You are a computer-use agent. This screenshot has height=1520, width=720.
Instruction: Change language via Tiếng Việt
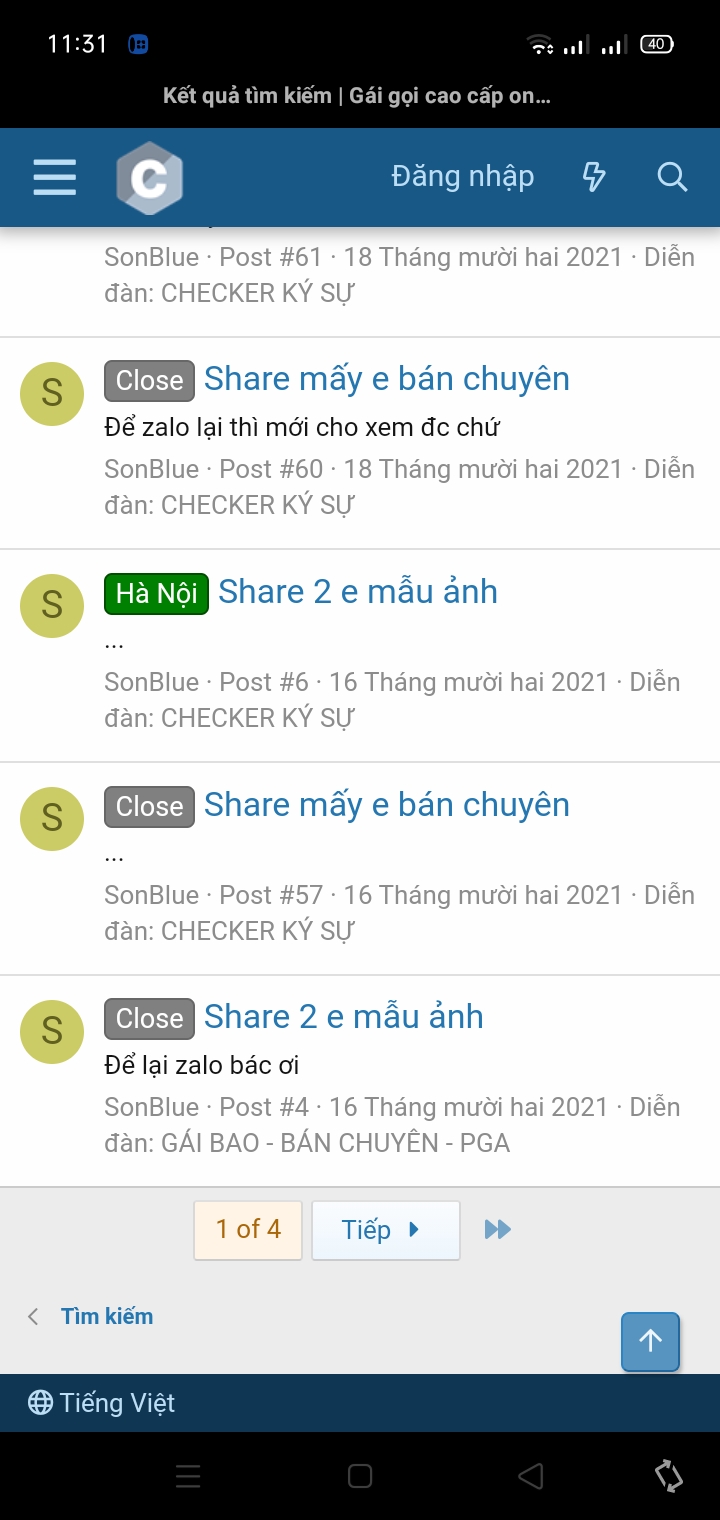click(102, 1403)
